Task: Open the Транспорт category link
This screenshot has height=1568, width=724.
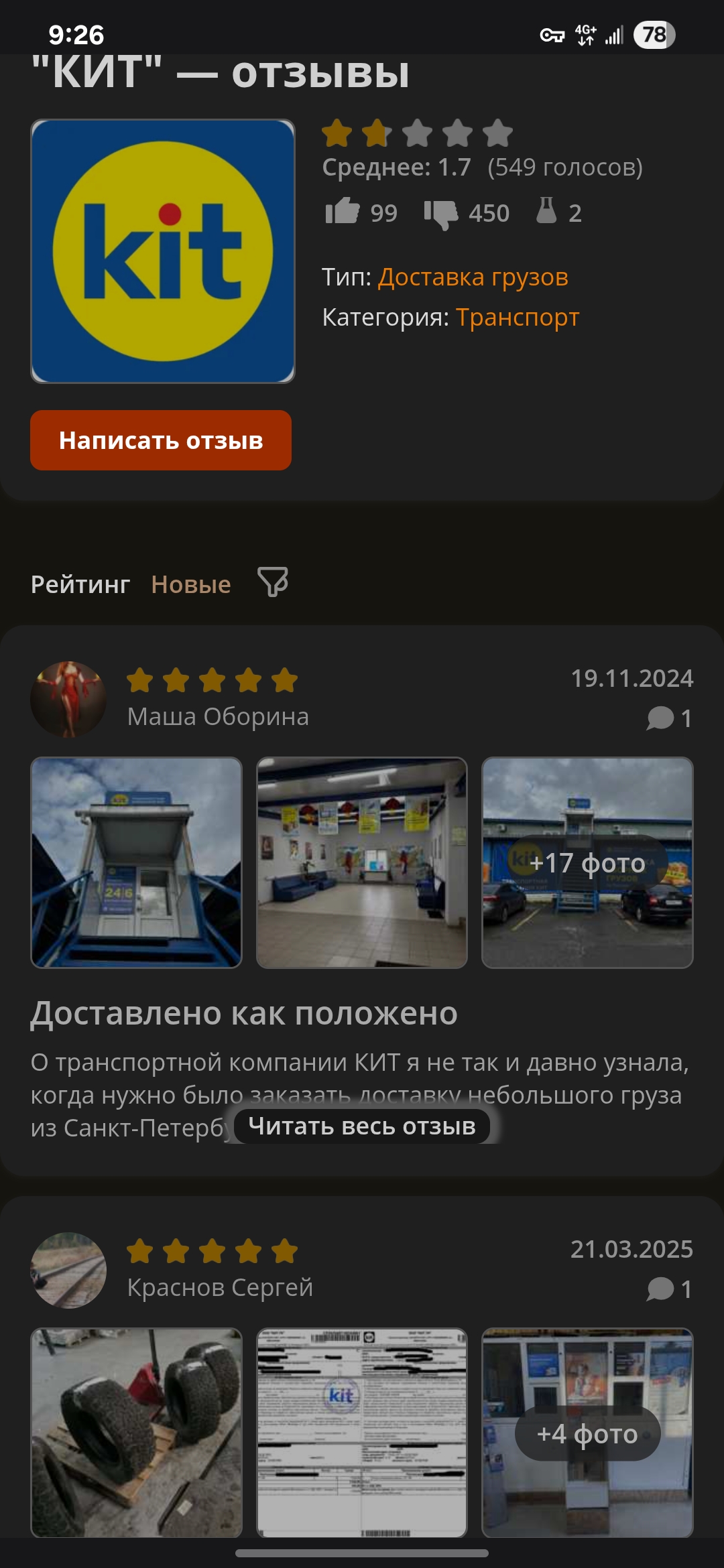Action: pyautogui.click(x=517, y=317)
